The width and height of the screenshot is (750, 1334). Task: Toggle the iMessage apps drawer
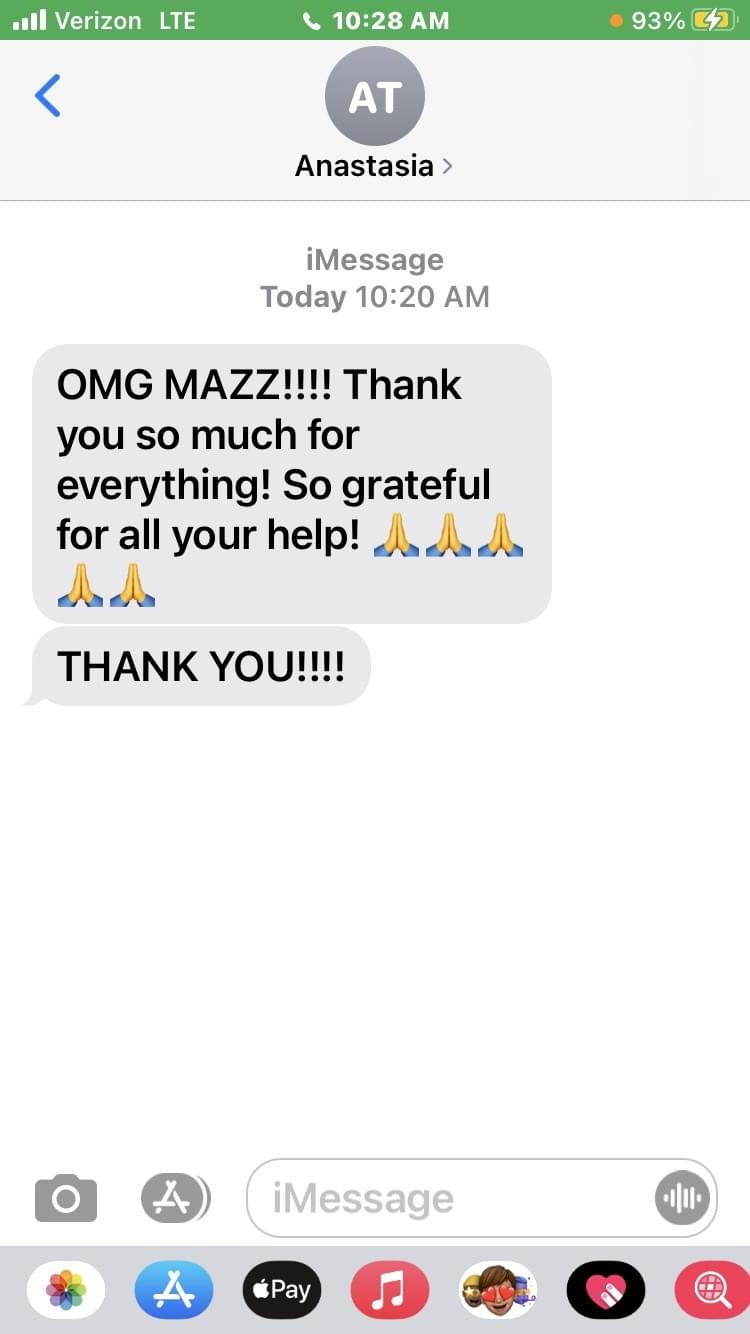[174, 1198]
